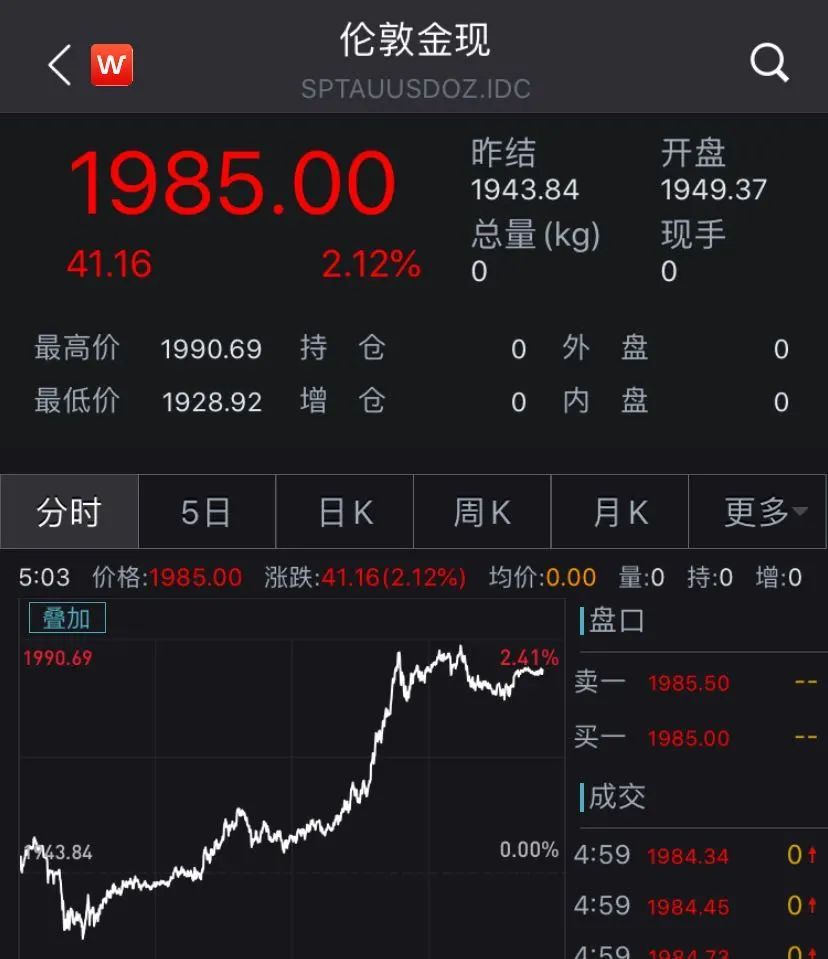Select the 日K chart tab

pos(344,512)
